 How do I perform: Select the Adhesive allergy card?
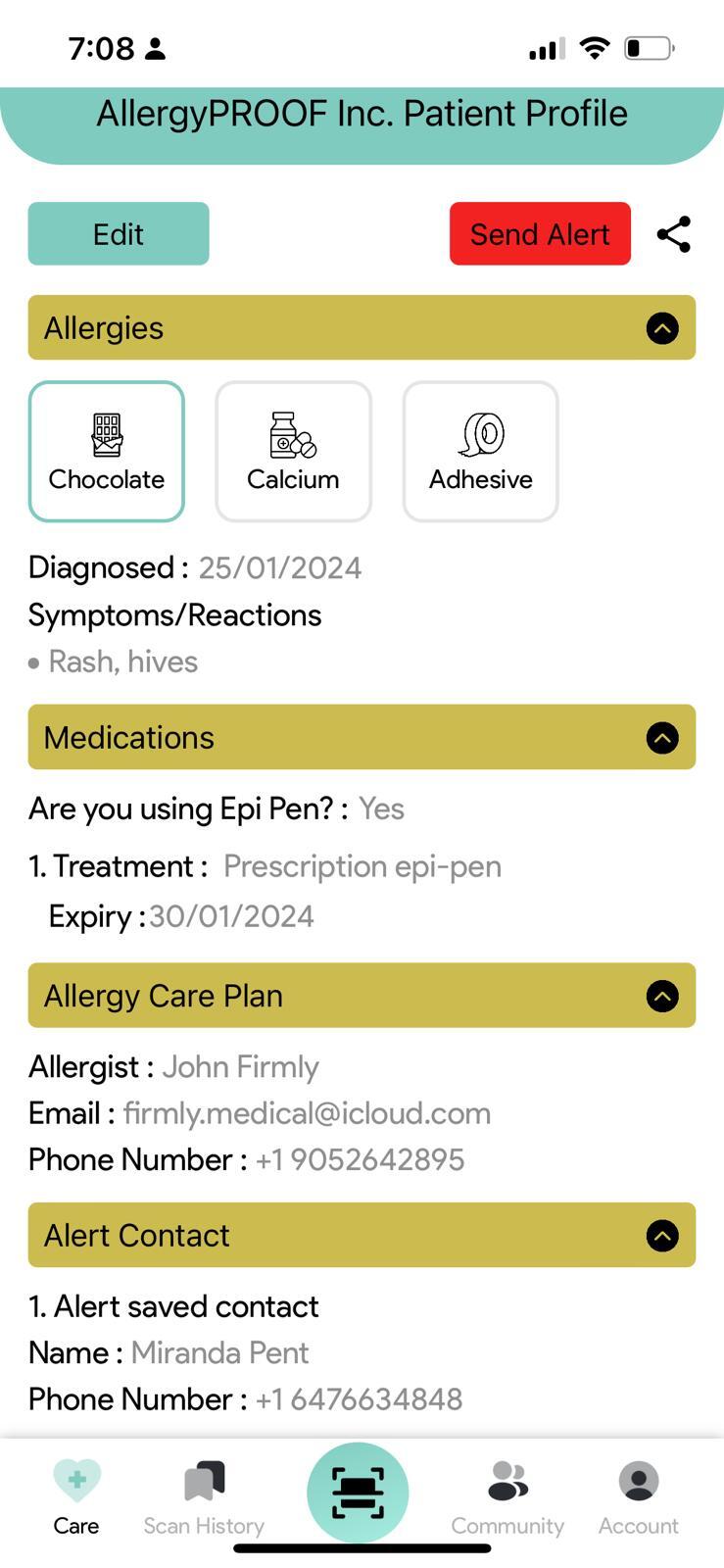(480, 451)
